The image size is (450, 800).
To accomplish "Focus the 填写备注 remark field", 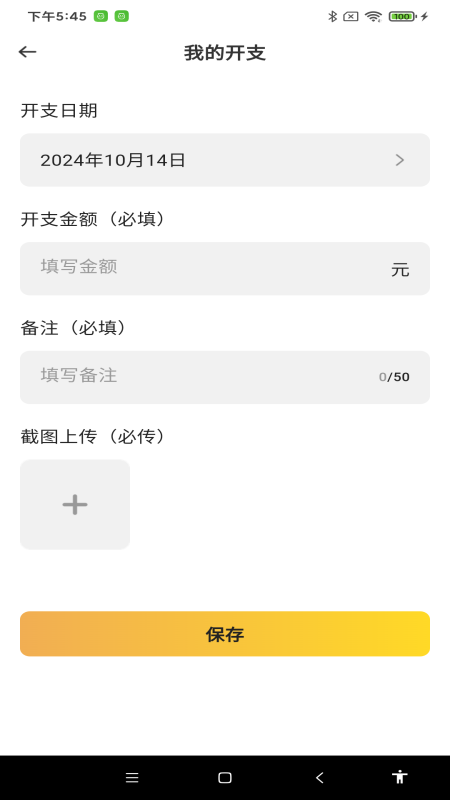I will click(x=225, y=377).
